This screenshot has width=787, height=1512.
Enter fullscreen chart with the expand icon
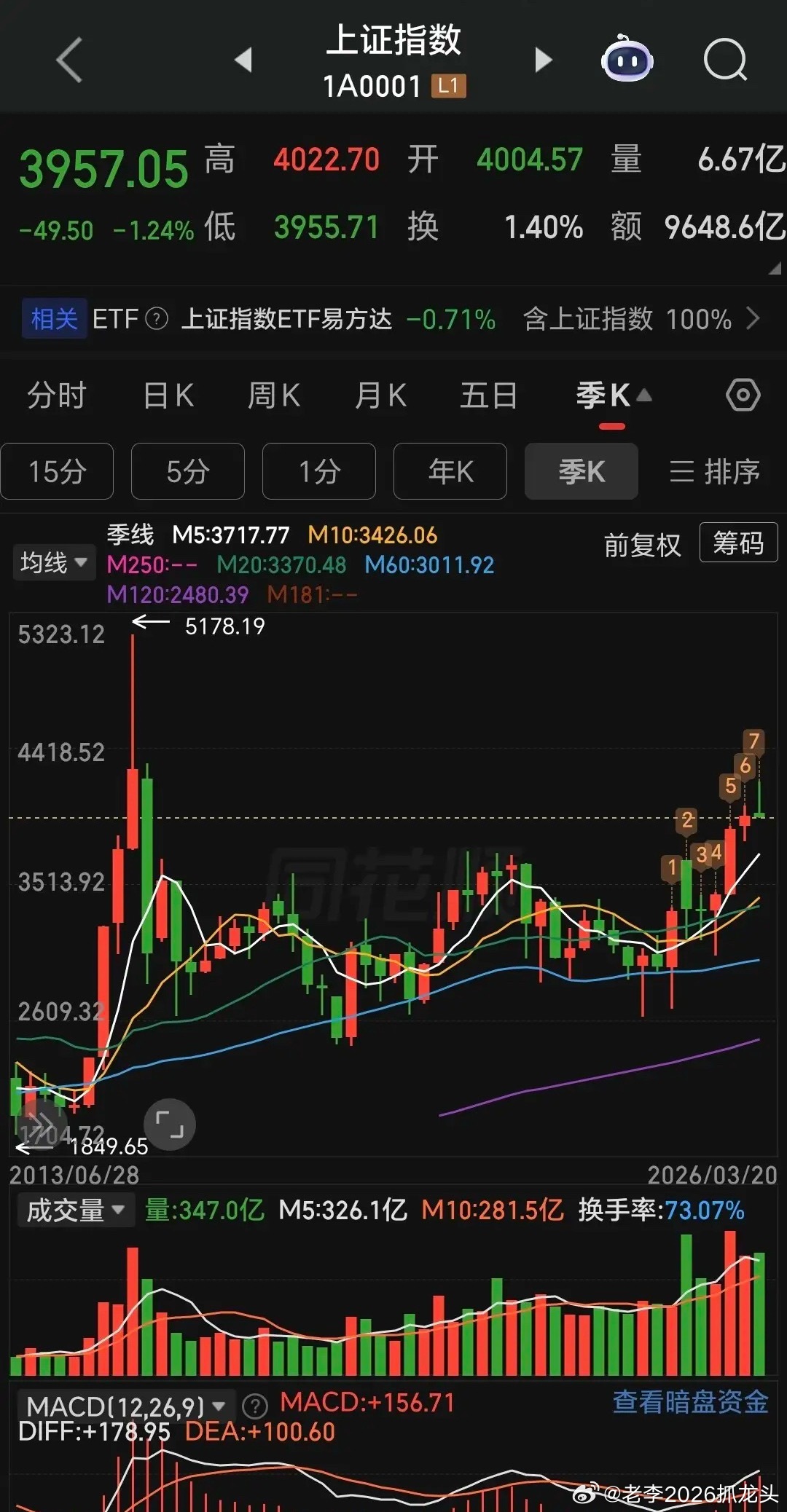pos(169,1124)
